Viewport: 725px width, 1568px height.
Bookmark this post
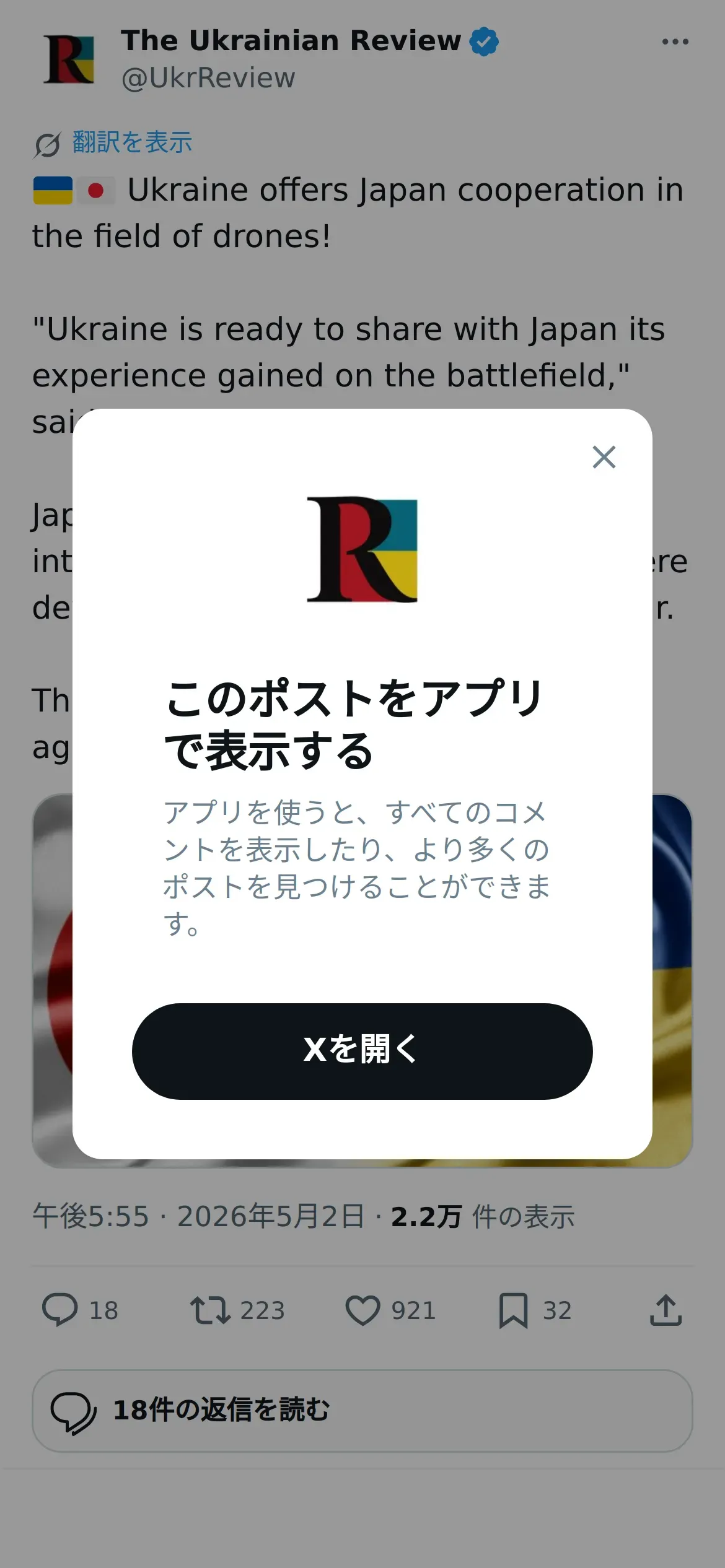(x=513, y=1310)
